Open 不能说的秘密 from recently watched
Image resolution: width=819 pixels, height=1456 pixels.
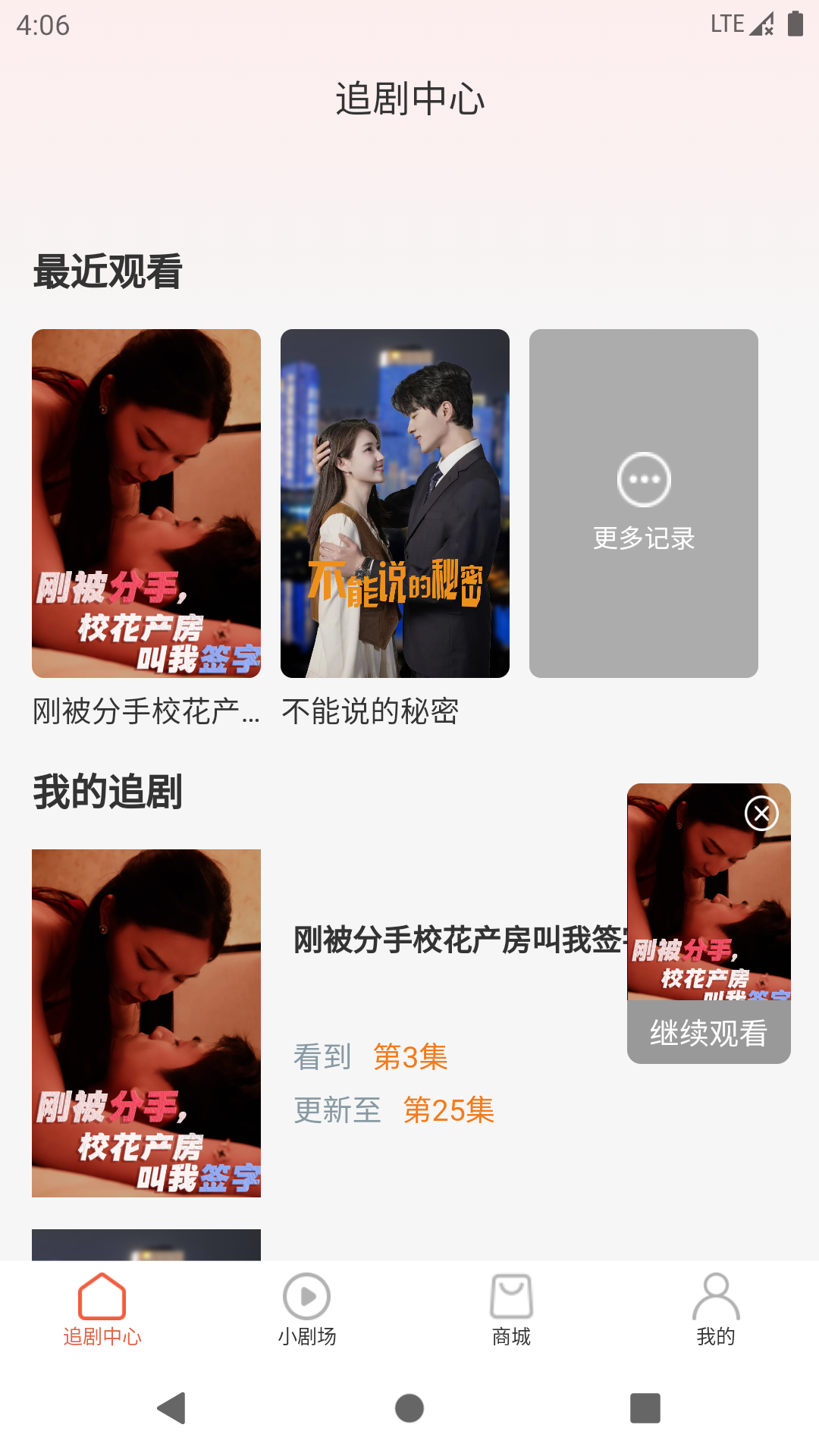(394, 503)
